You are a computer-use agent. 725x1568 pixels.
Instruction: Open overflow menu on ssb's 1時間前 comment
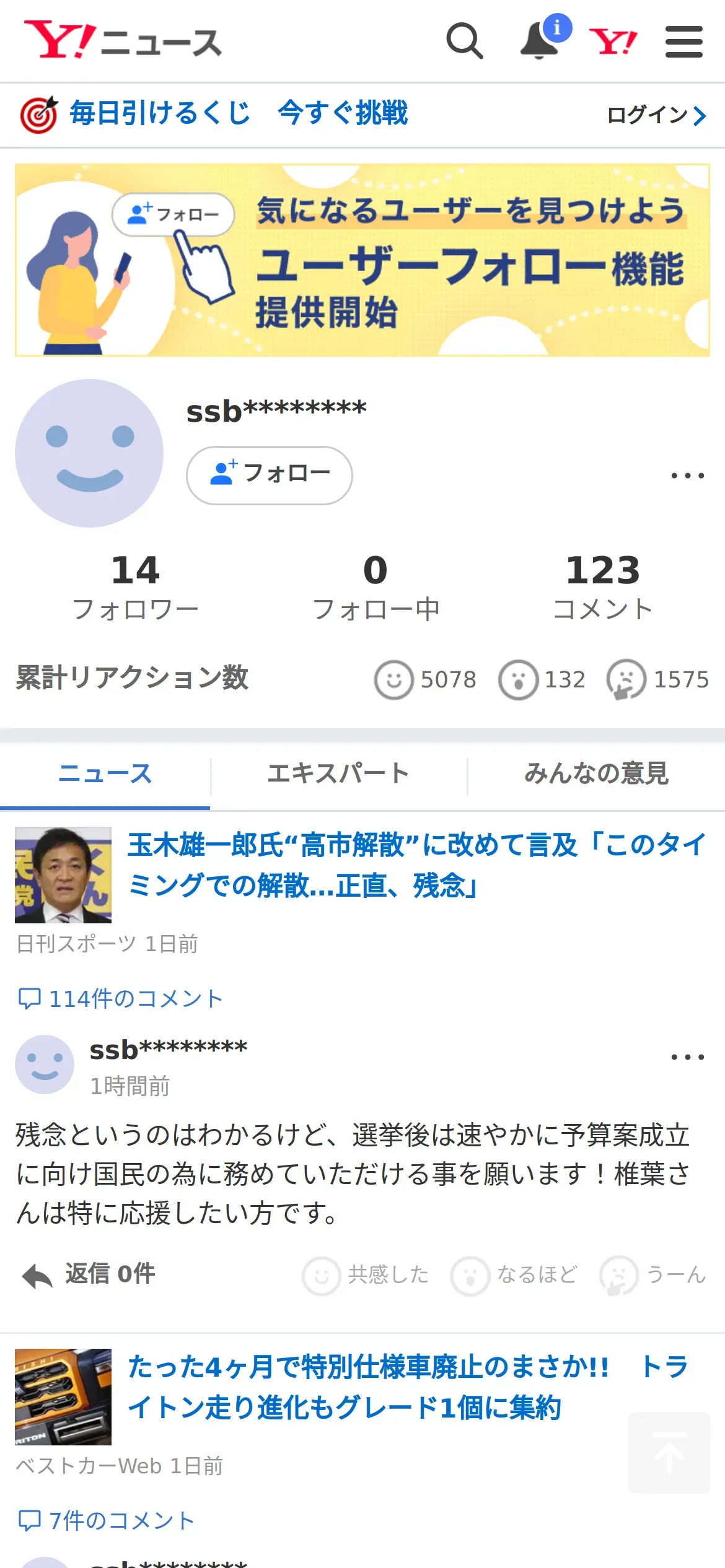(x=687, y=1057)
